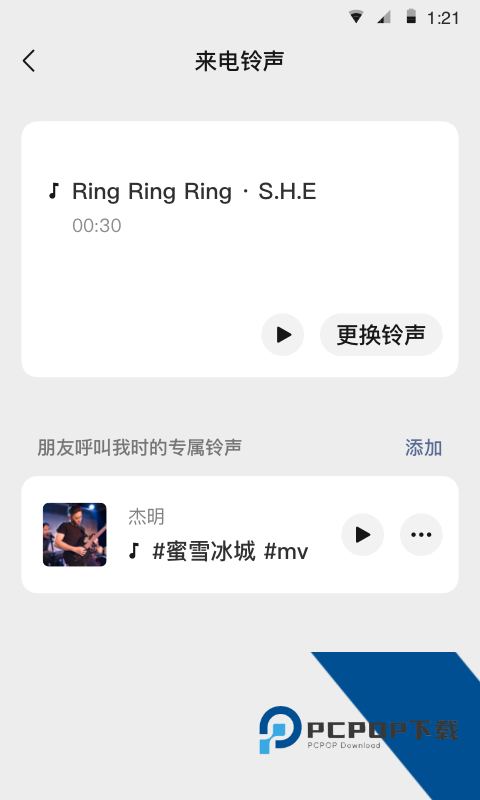The image size is (480, 800).
Task: Tap 添加 to add an exclusive ringtone
Action: click(x=423, y=447)
